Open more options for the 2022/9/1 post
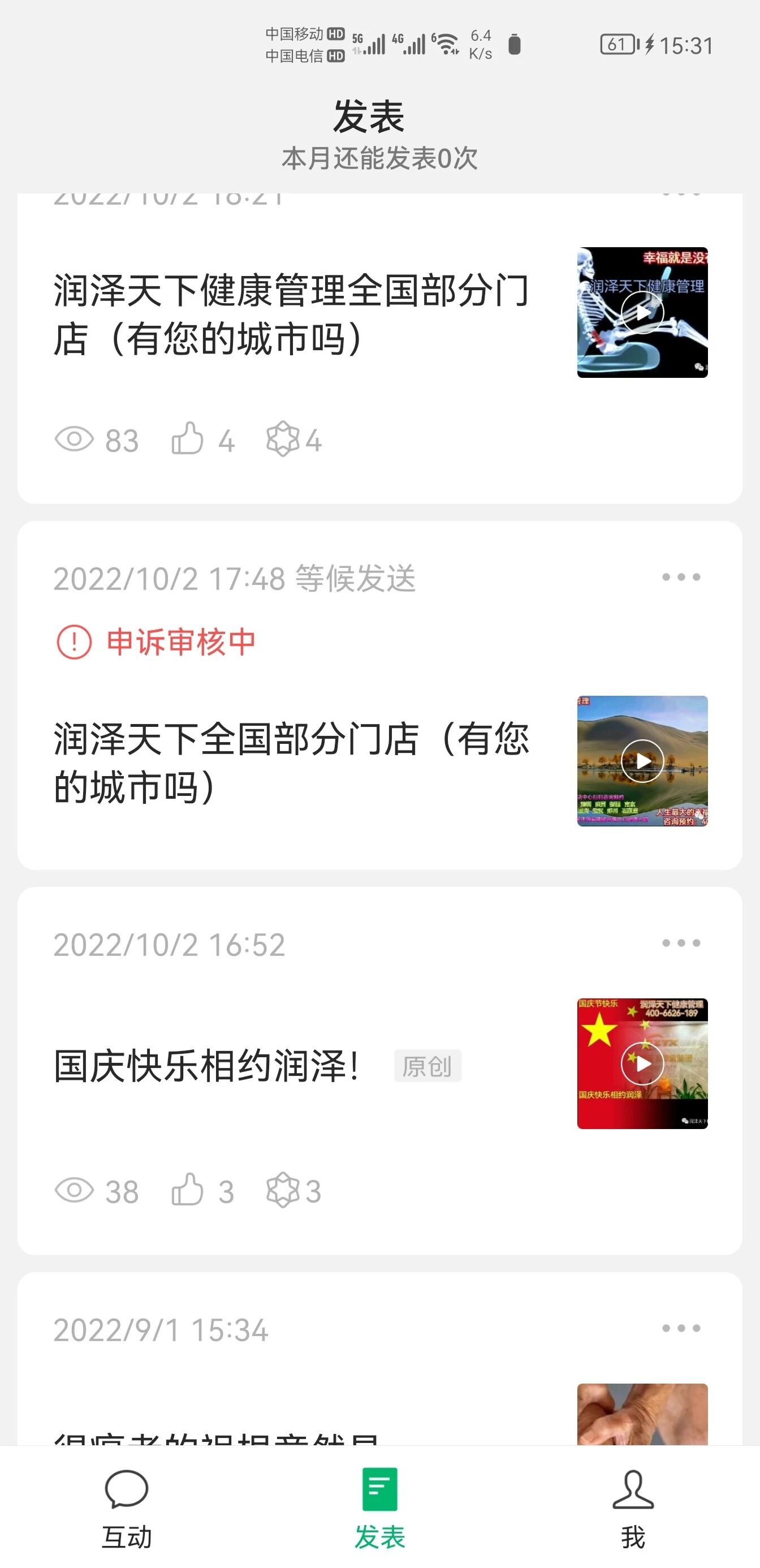 coord(681,1328)
